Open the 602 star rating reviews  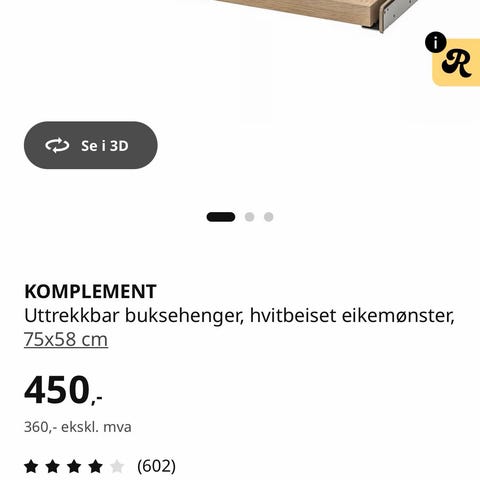tap(100, 466)
